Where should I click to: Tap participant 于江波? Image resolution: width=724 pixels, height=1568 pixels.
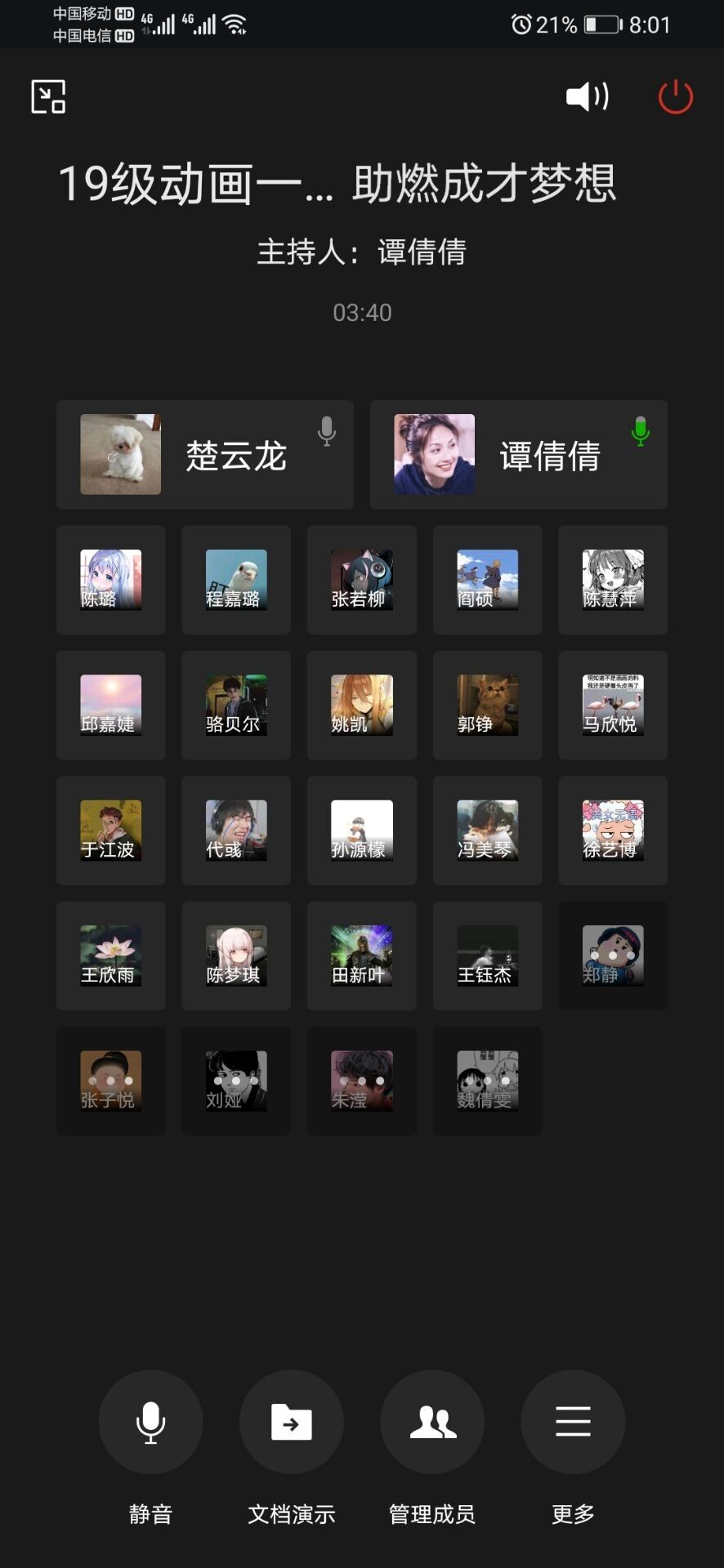coord(110,831)
